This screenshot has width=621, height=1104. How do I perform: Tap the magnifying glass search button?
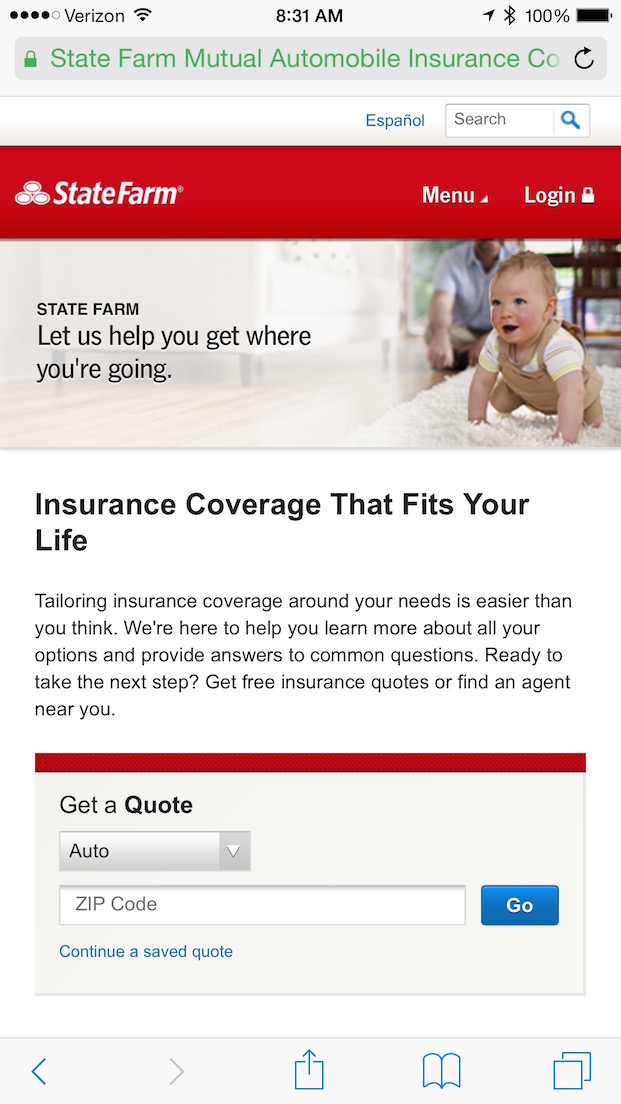point(571,120)
